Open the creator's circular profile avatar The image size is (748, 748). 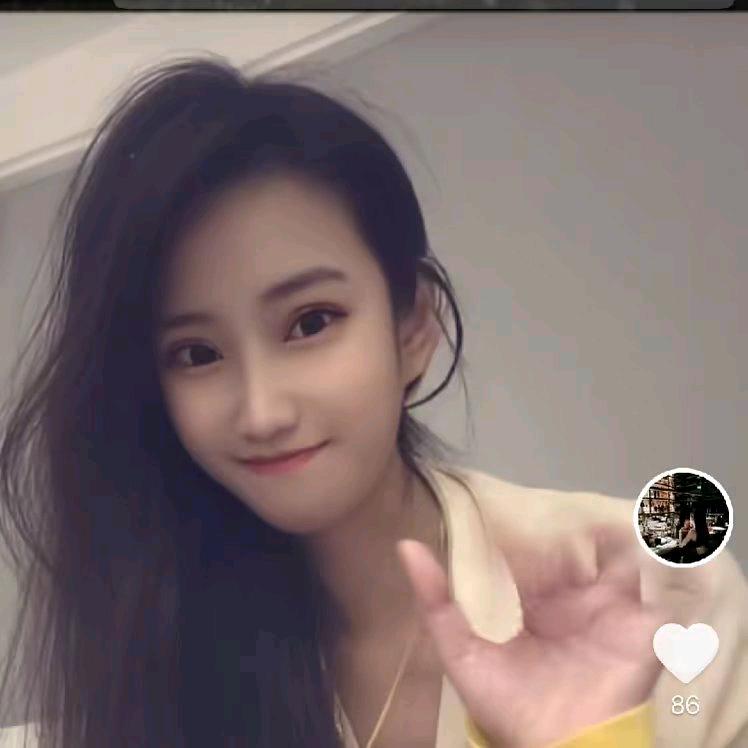[684, 517]
